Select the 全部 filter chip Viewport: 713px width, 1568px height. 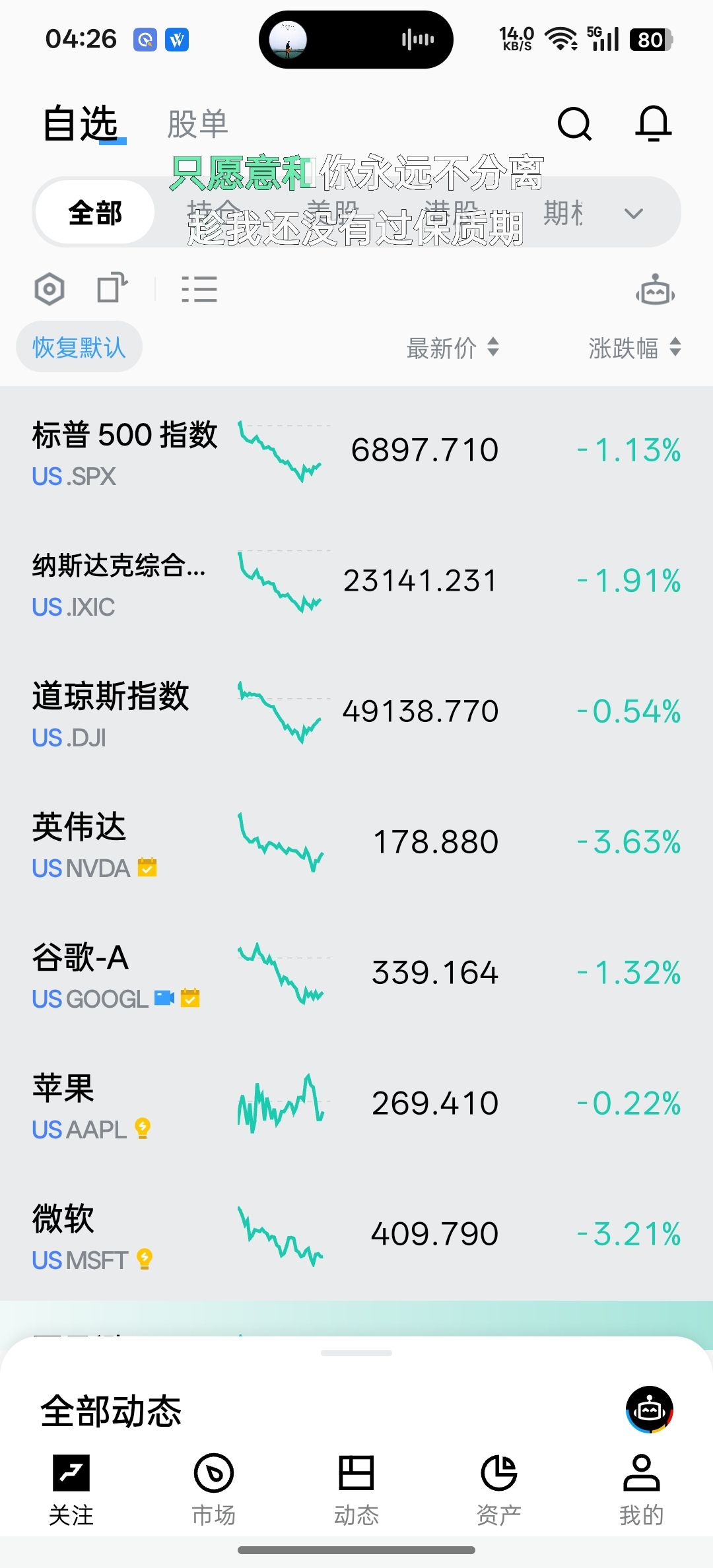click(95, 212)
